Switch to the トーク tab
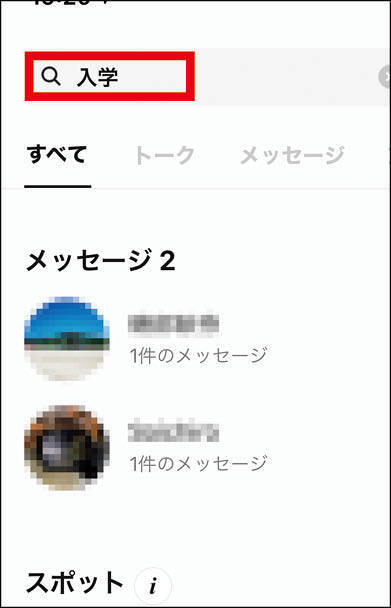Screen dimensions: 391x608 (x=163, y=155)
